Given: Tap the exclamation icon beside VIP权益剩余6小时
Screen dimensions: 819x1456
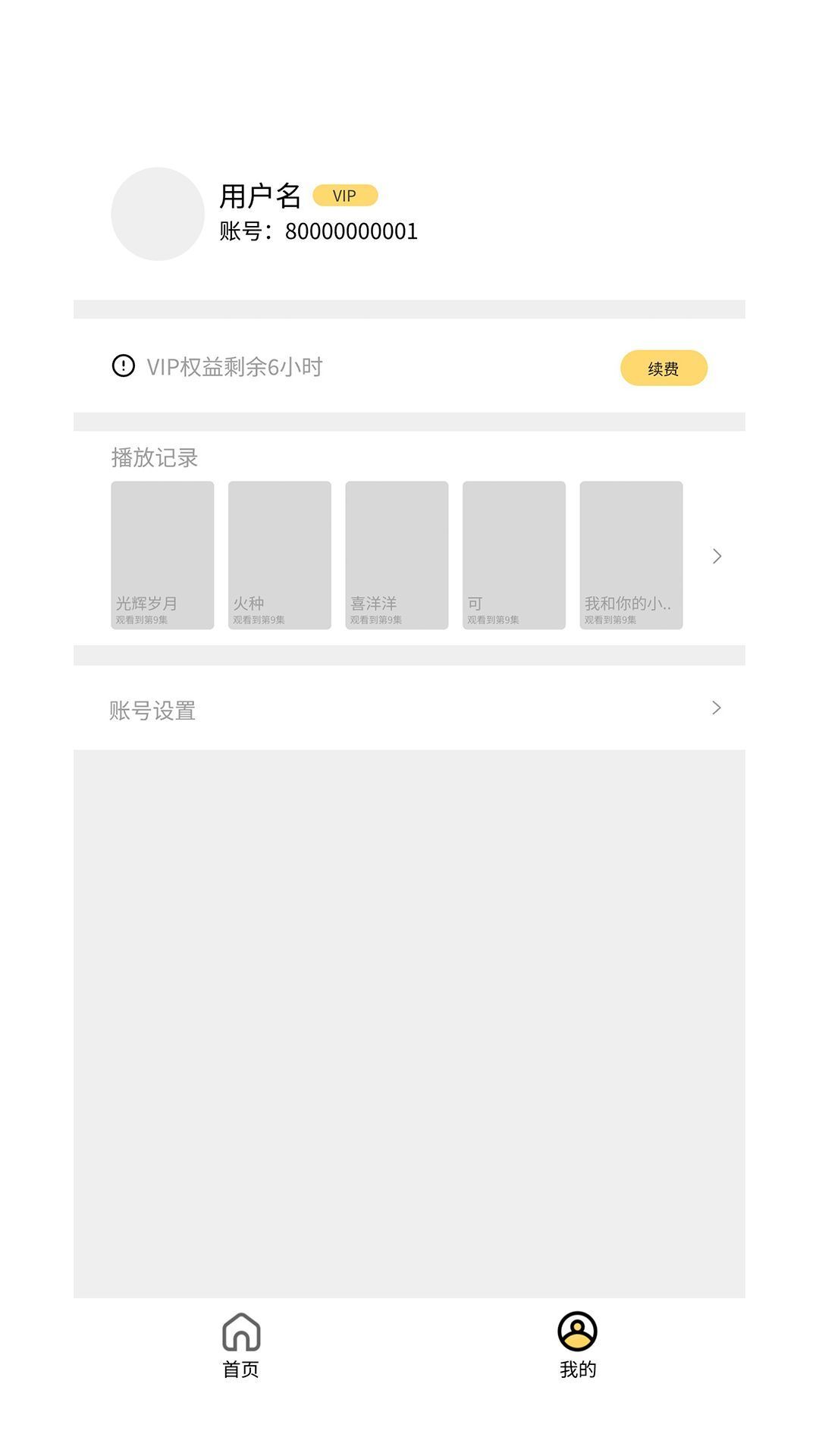Looking at the screenshot, I should tap(121, 368).
